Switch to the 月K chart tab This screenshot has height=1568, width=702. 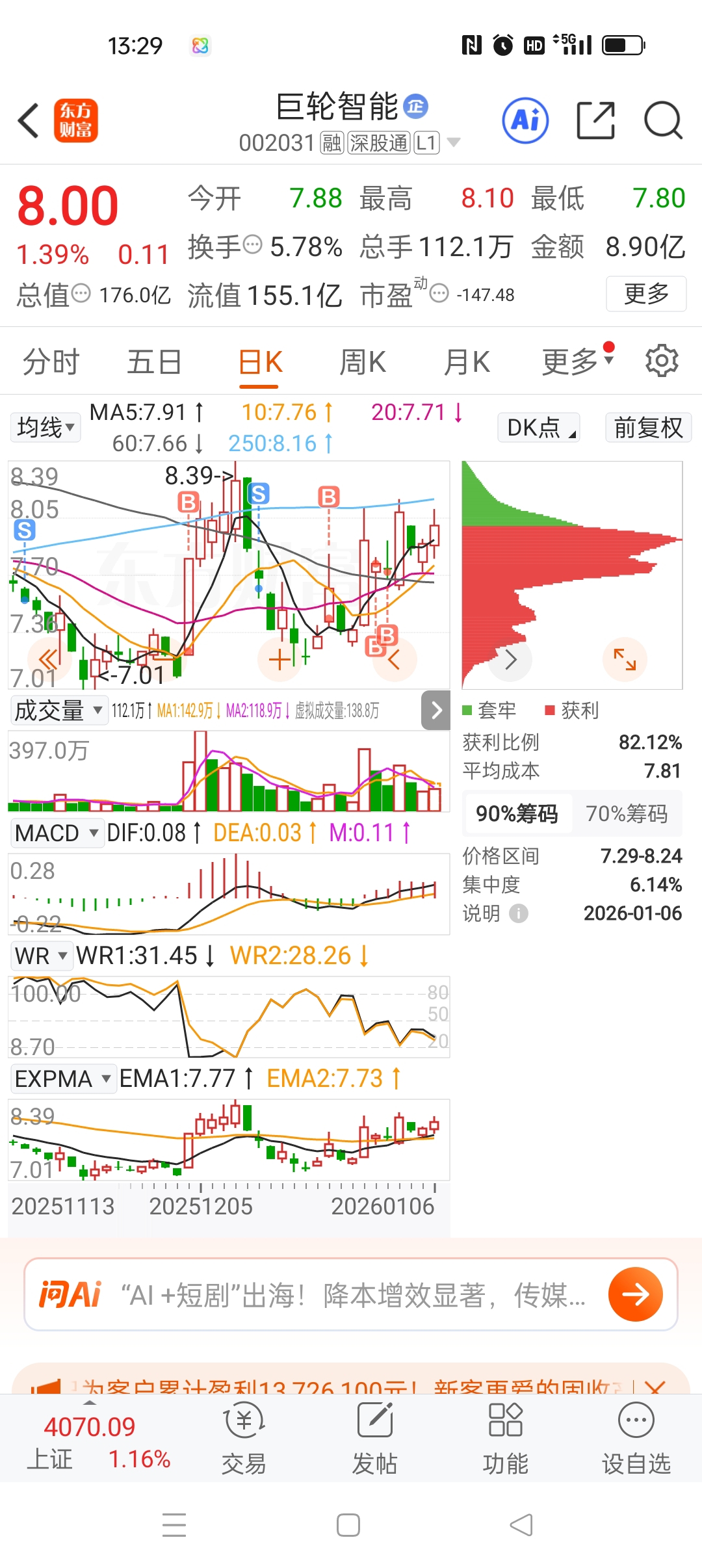(467, 361)
